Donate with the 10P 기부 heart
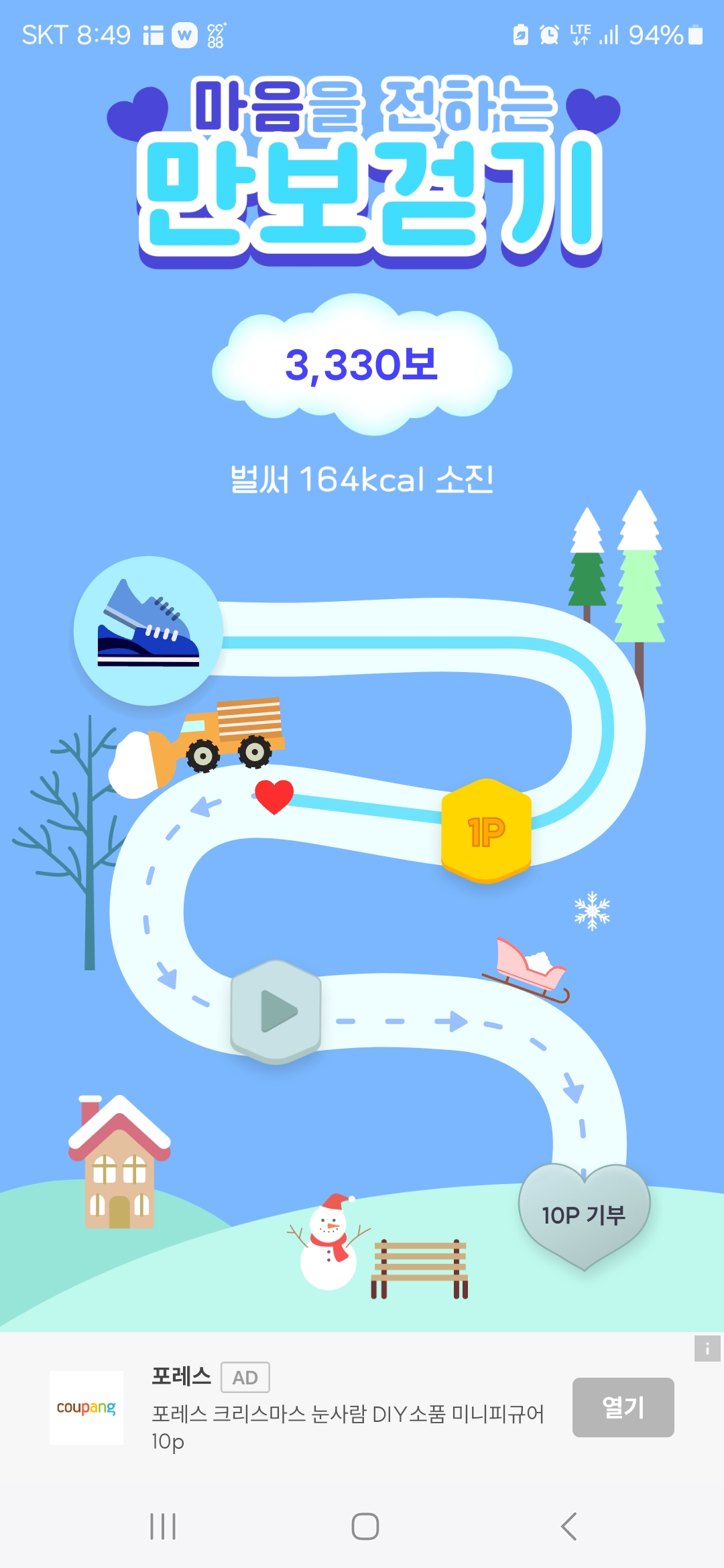Image resolution: width=724 pixels, height=1568 pixels. (x=584, y=1214)
